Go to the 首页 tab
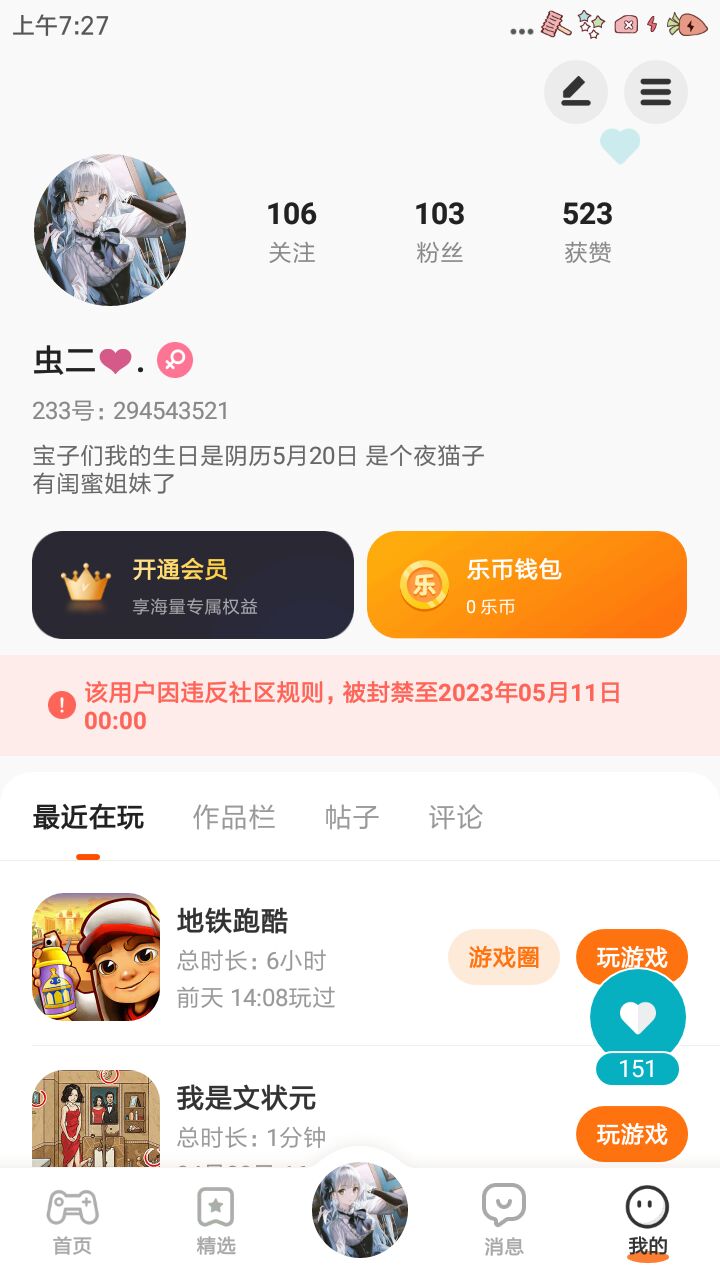 (72, 1220)
